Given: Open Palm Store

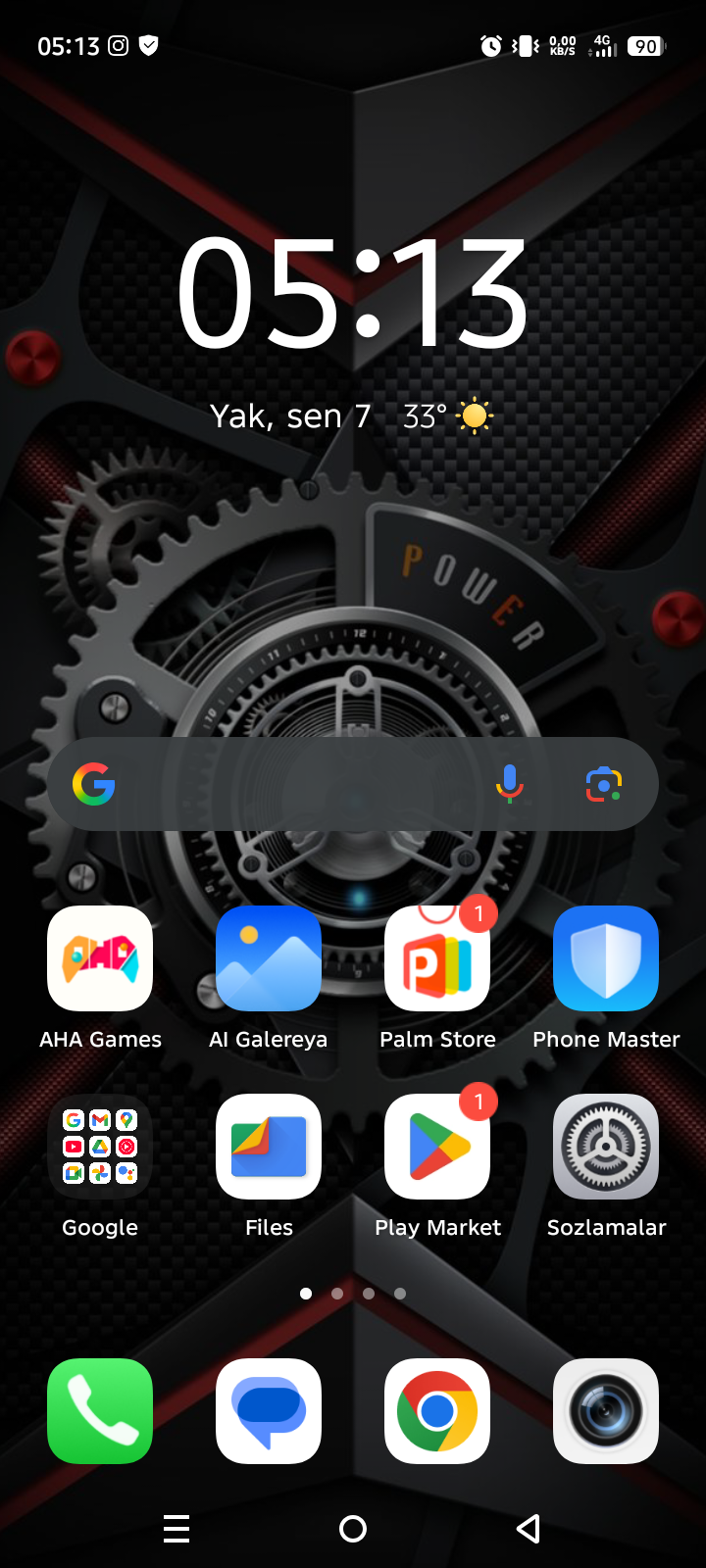Looking at the screenshot, I should (x=437, y=958).
